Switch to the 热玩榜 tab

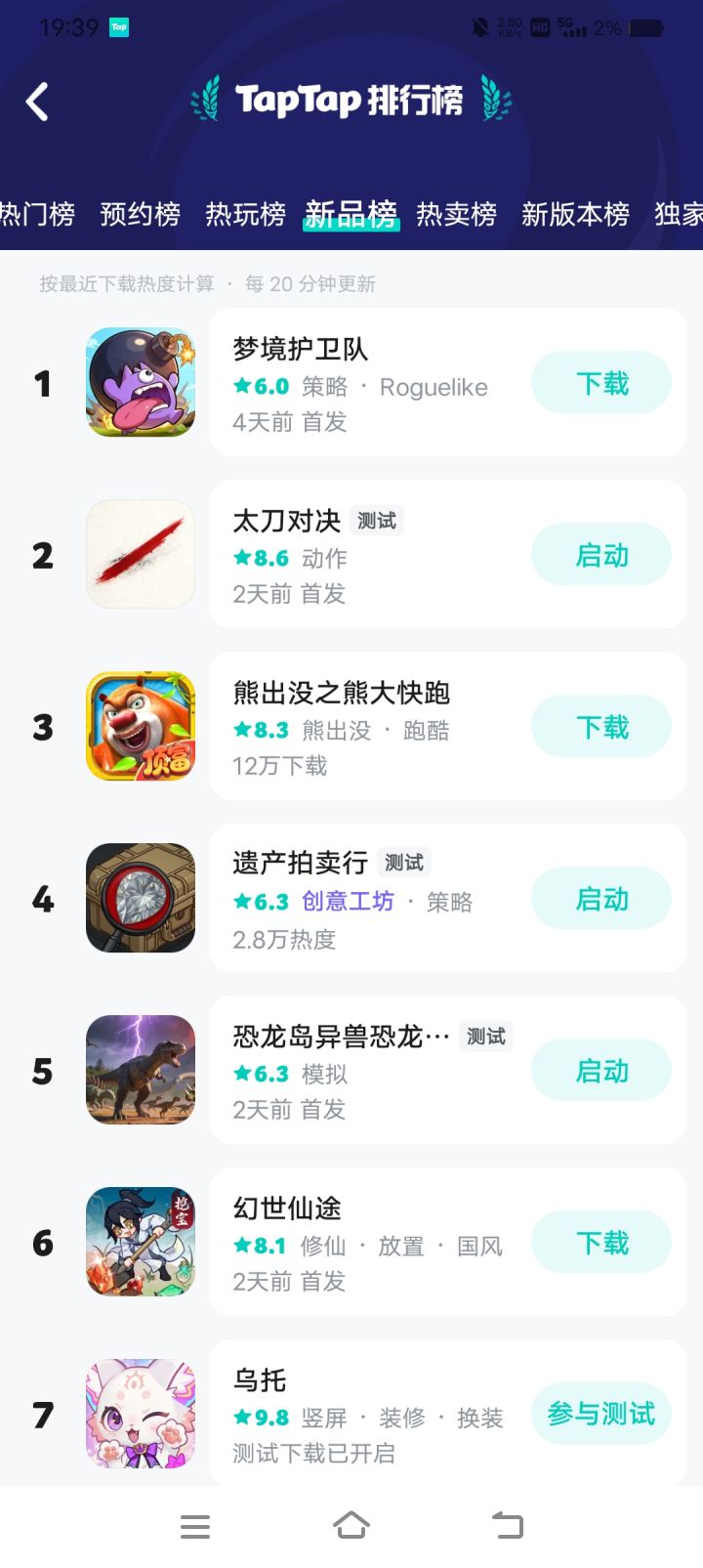245,214
